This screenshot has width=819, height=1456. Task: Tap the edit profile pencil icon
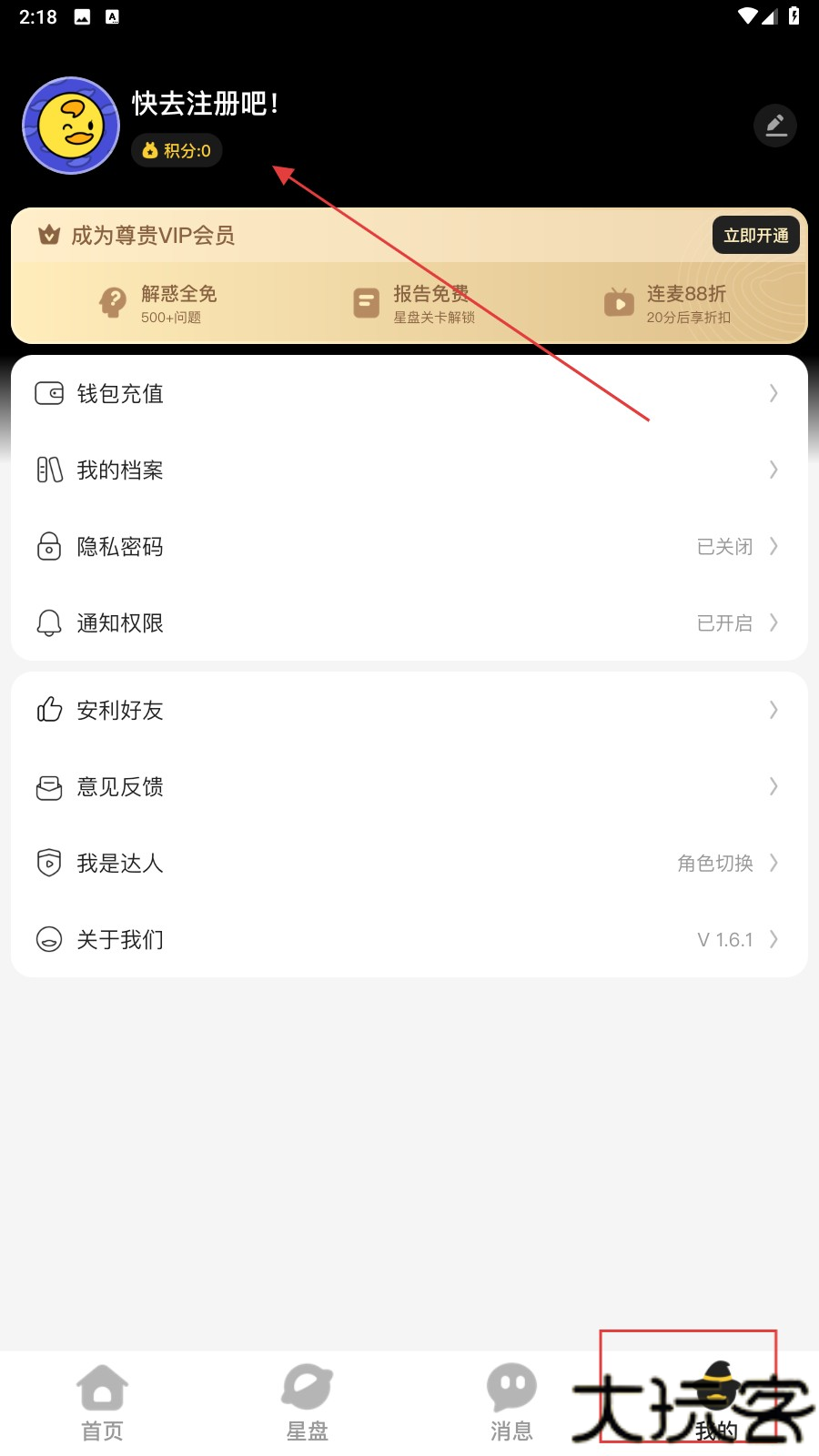pos(775,126)
